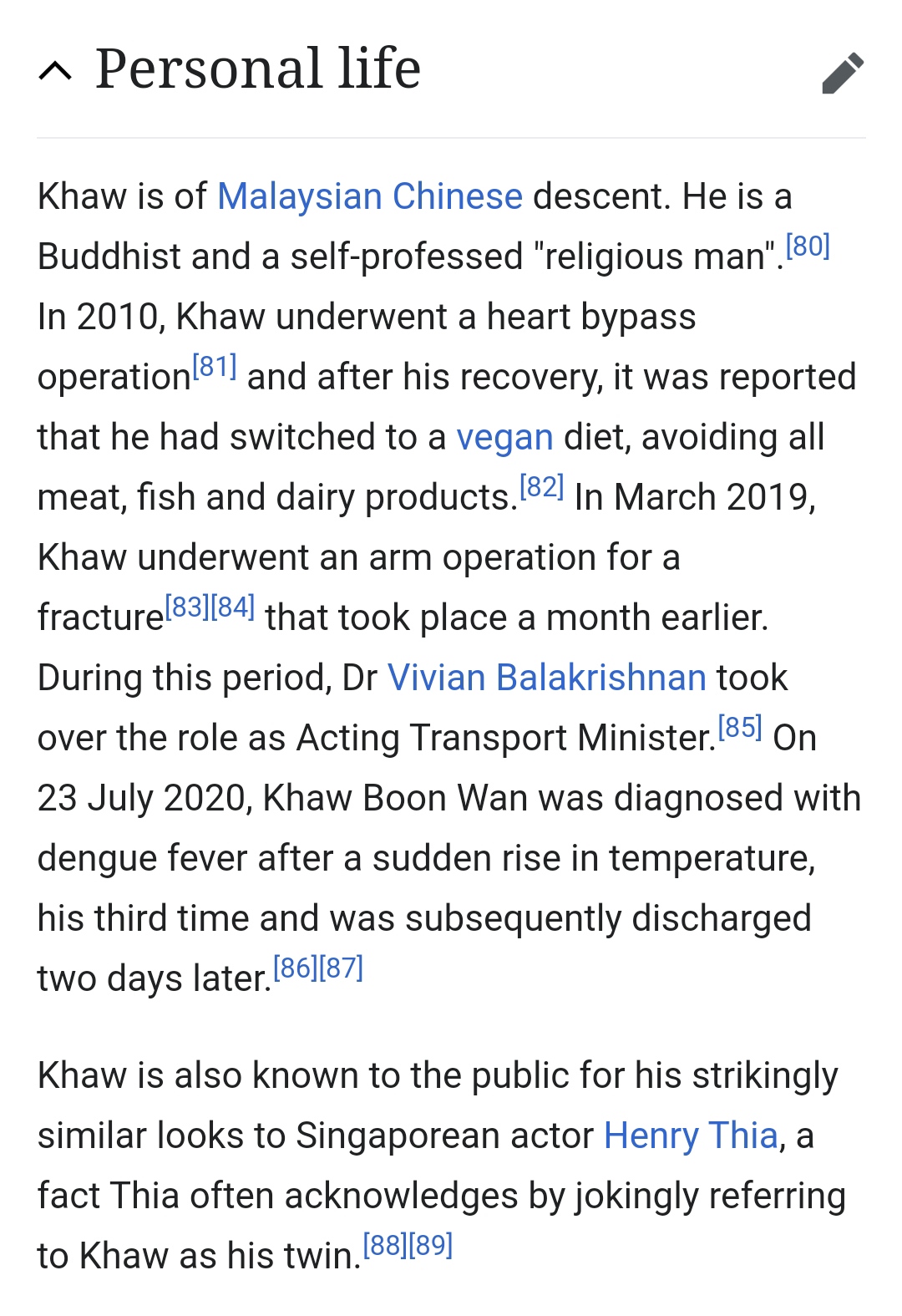Edit the Personal life section

tap(843, 73)
